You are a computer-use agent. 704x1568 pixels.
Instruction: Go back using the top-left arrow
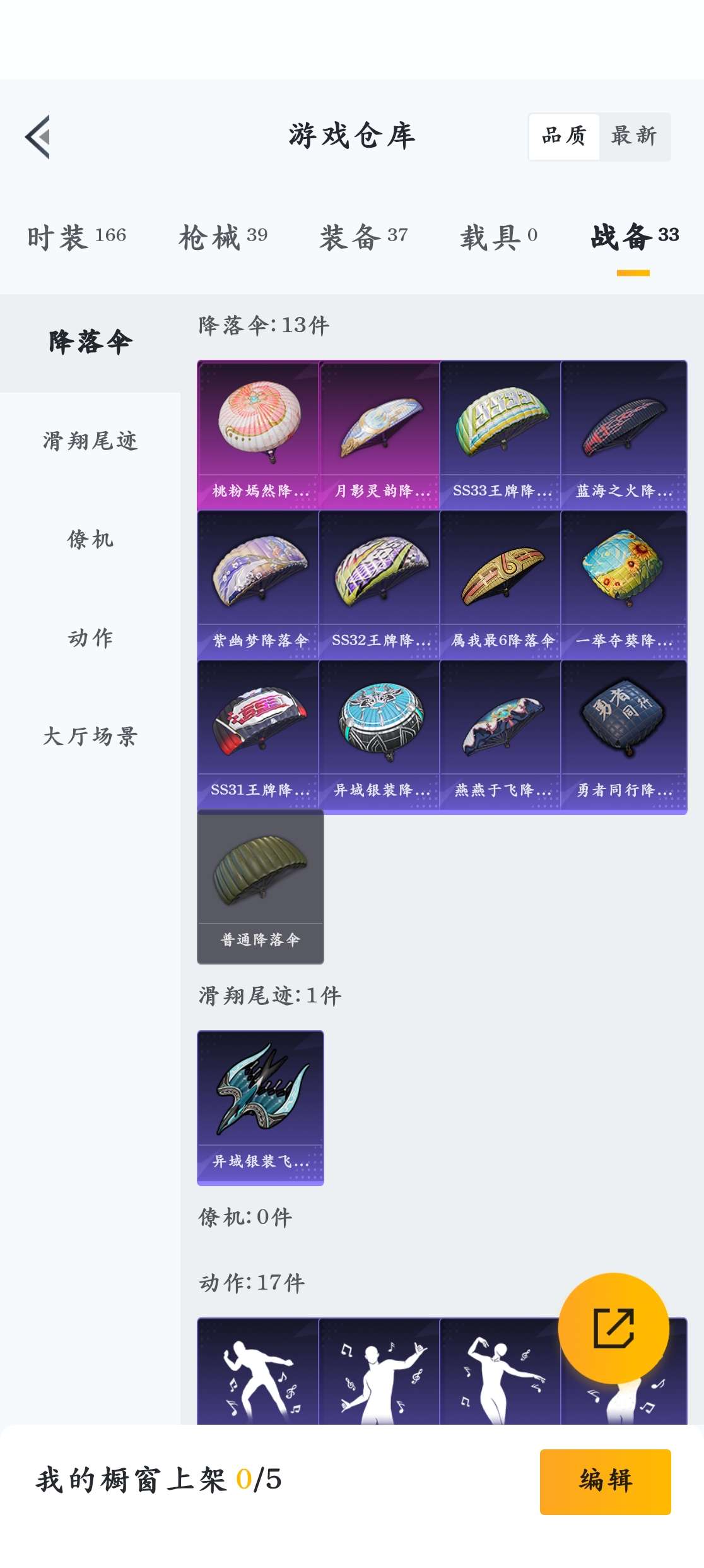tap(38, 137)
